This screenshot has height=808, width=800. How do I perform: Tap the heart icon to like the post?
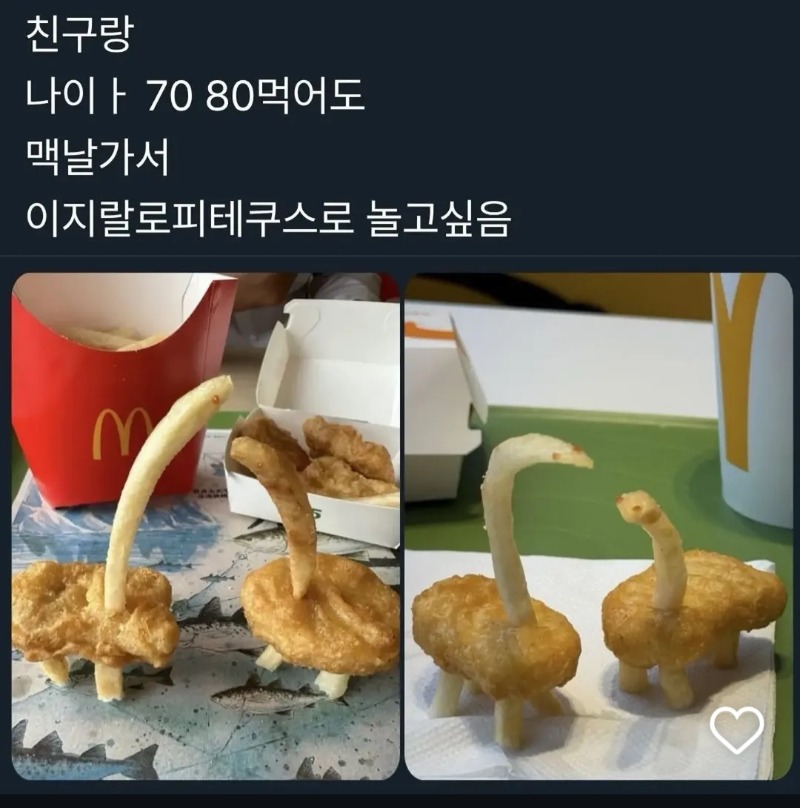point(736,731)
